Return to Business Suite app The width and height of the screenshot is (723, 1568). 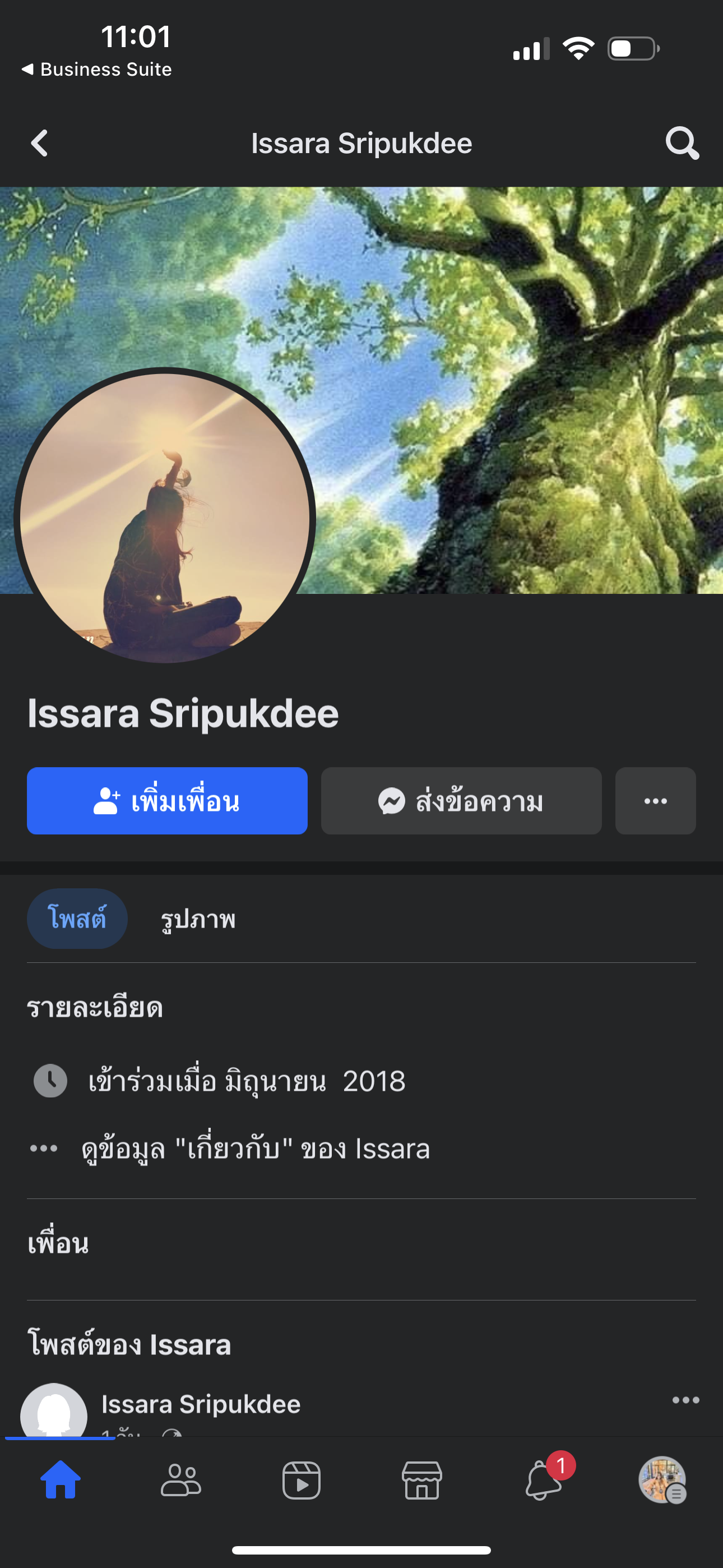[x=98, y=70]
